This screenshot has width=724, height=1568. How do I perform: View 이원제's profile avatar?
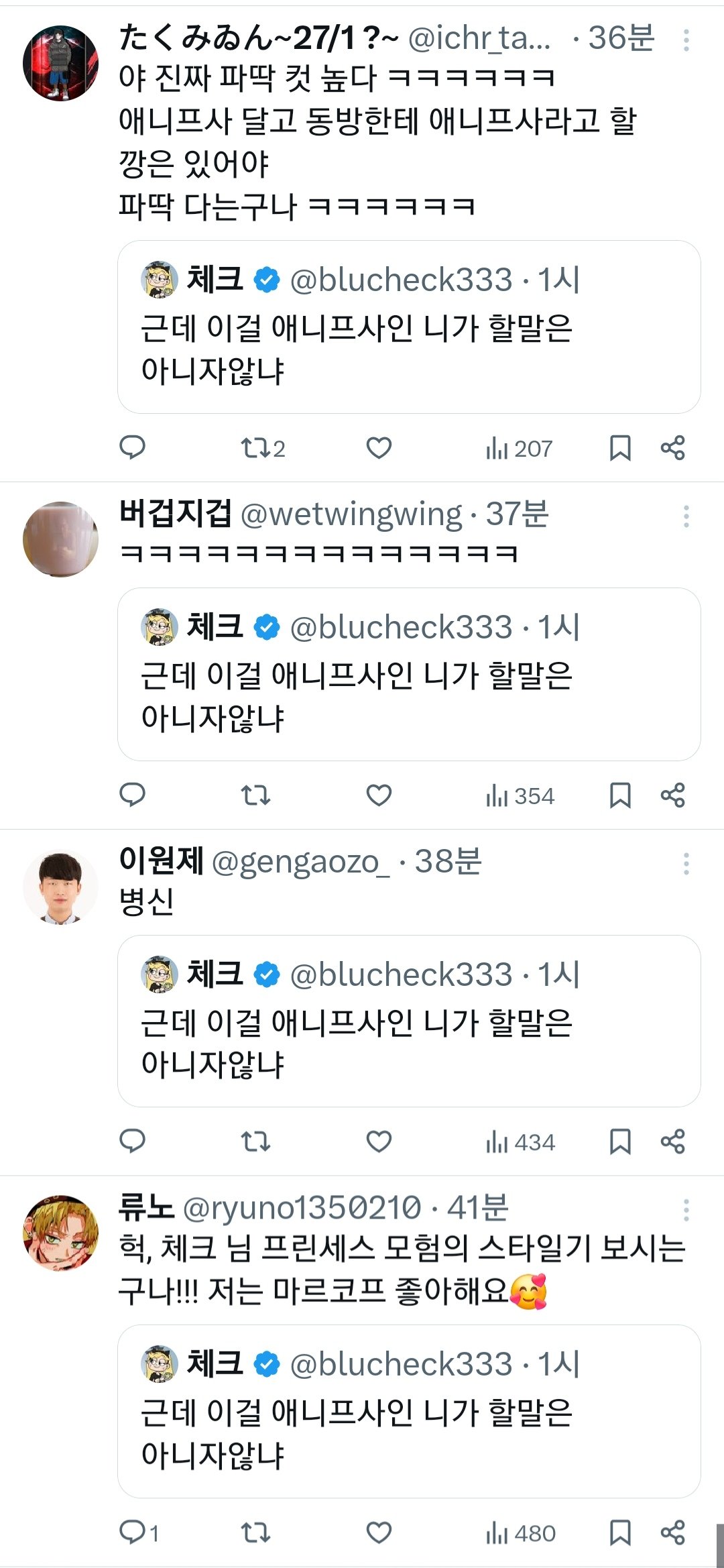pyautogui.click(x=60, y=887)
